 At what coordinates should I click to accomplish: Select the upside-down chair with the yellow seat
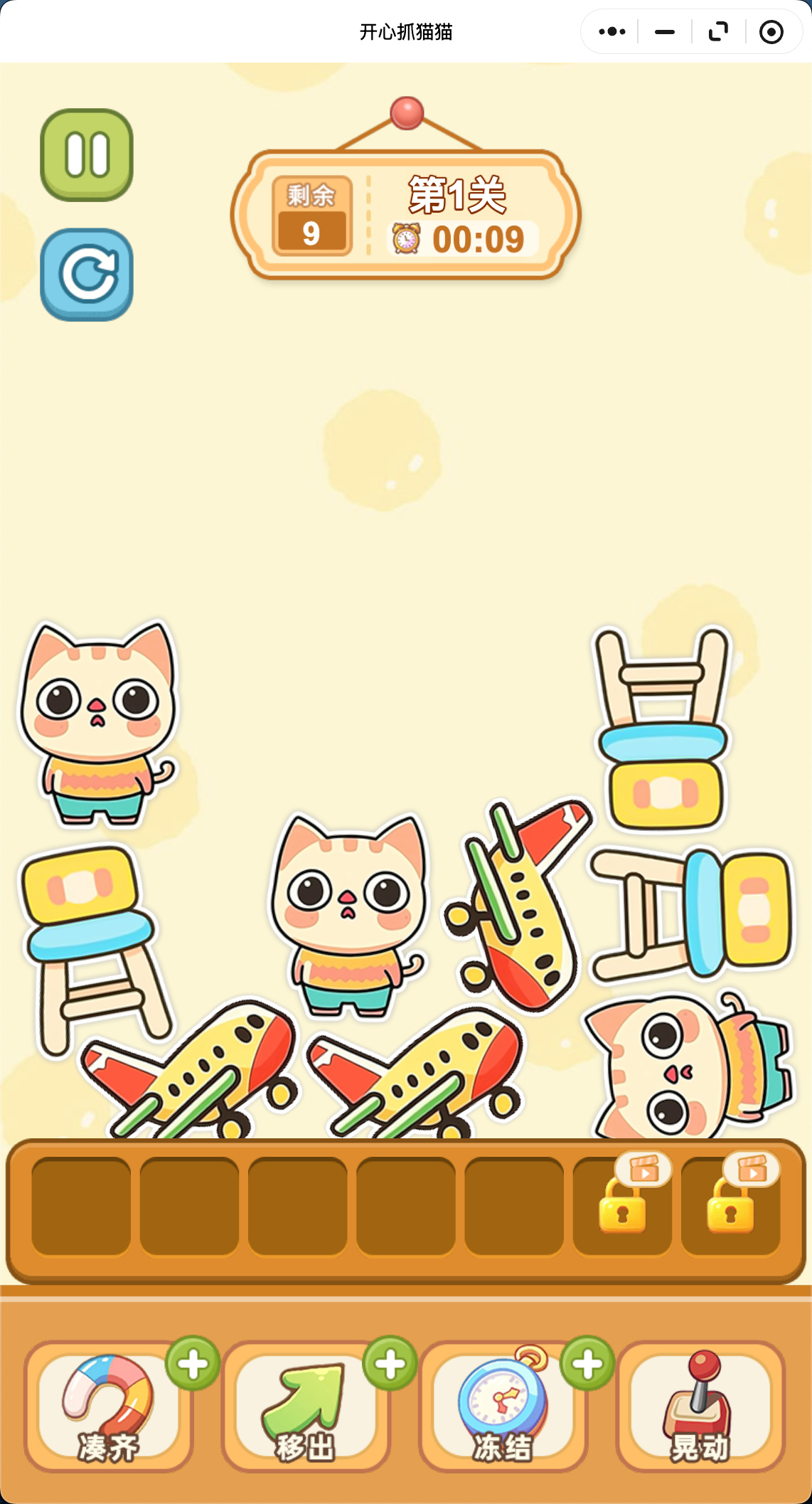[663, 733]
